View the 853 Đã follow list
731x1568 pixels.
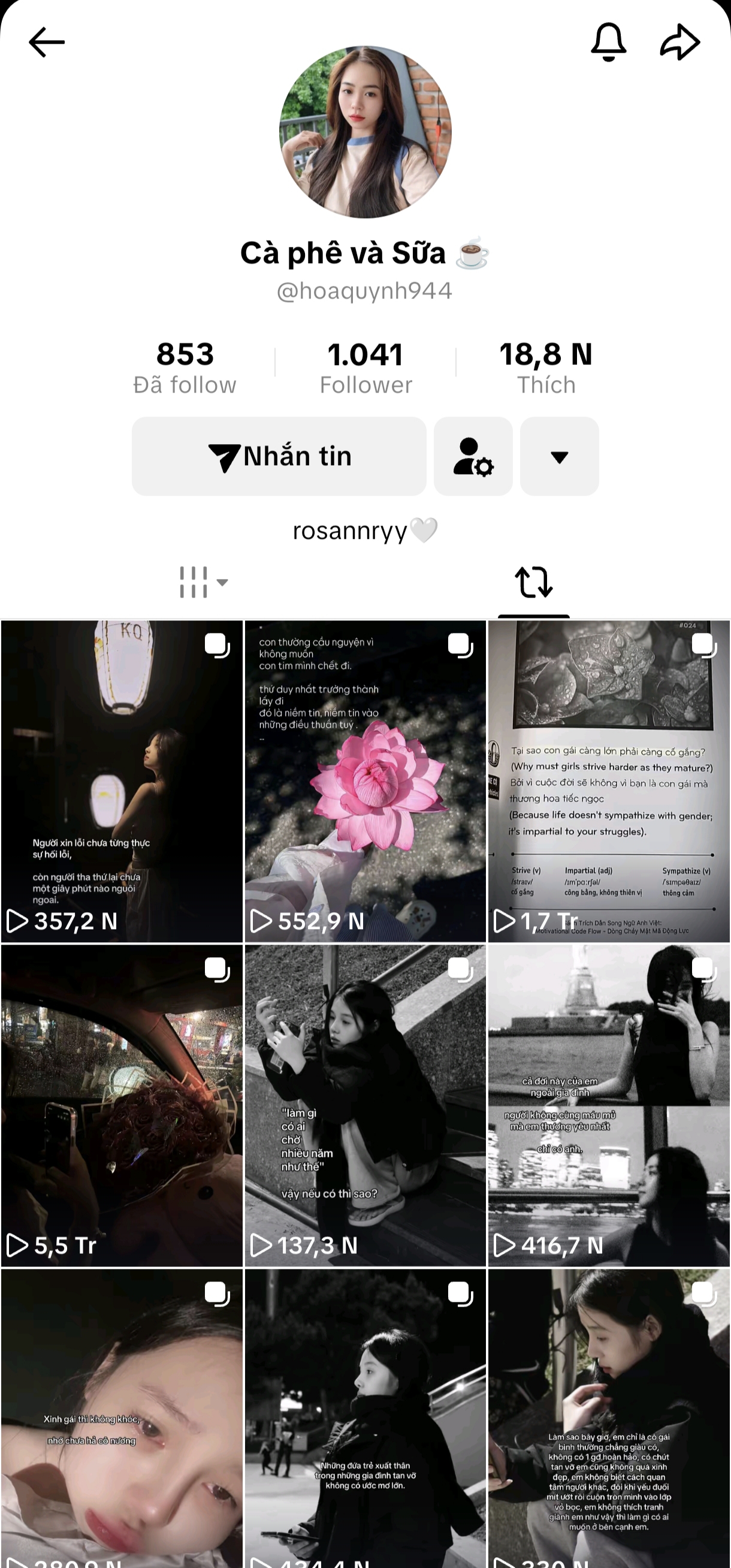pyautogui.click(x=185, y=367)
